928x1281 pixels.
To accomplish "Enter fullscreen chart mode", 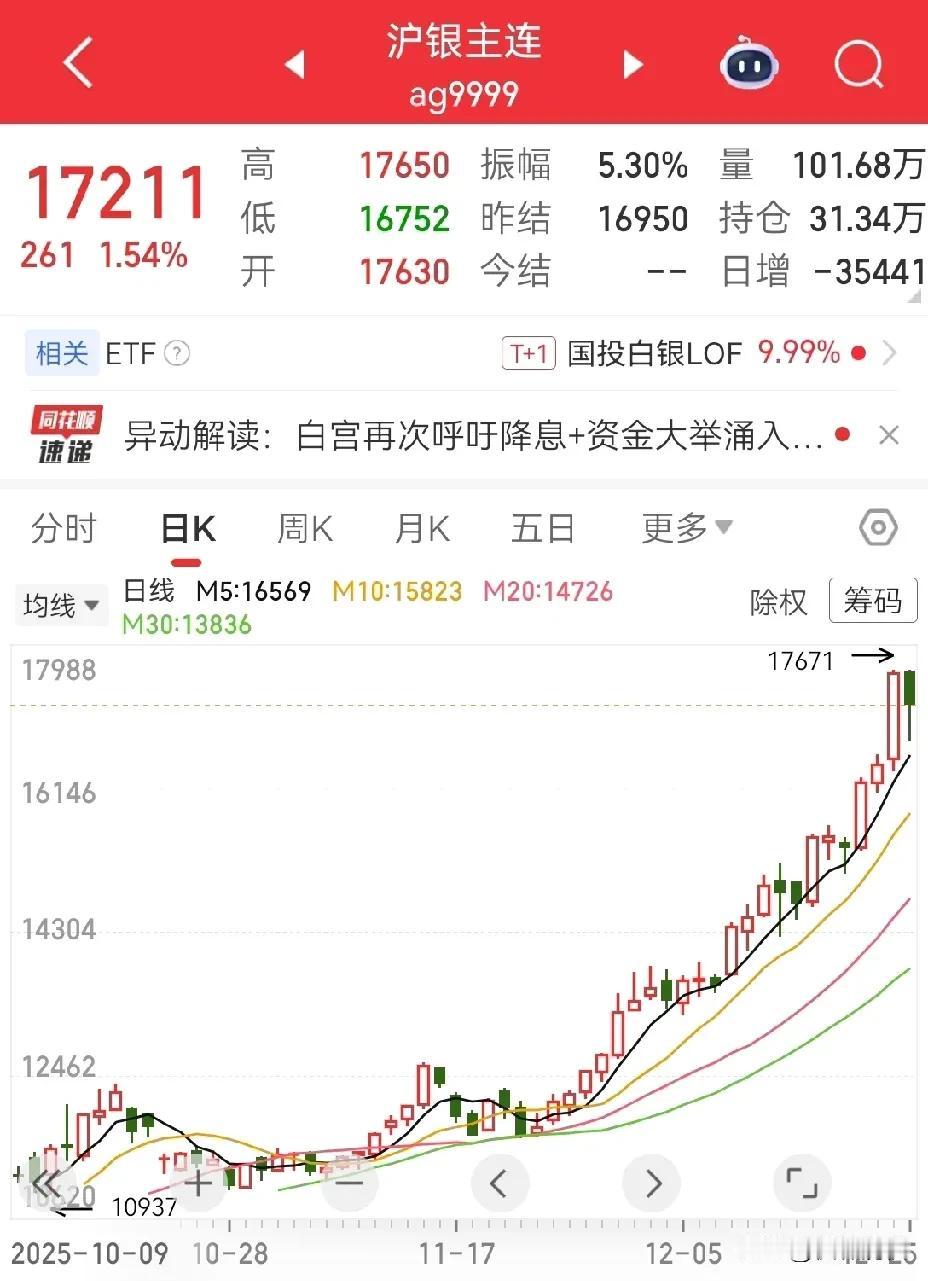I will pos(803,1183).
